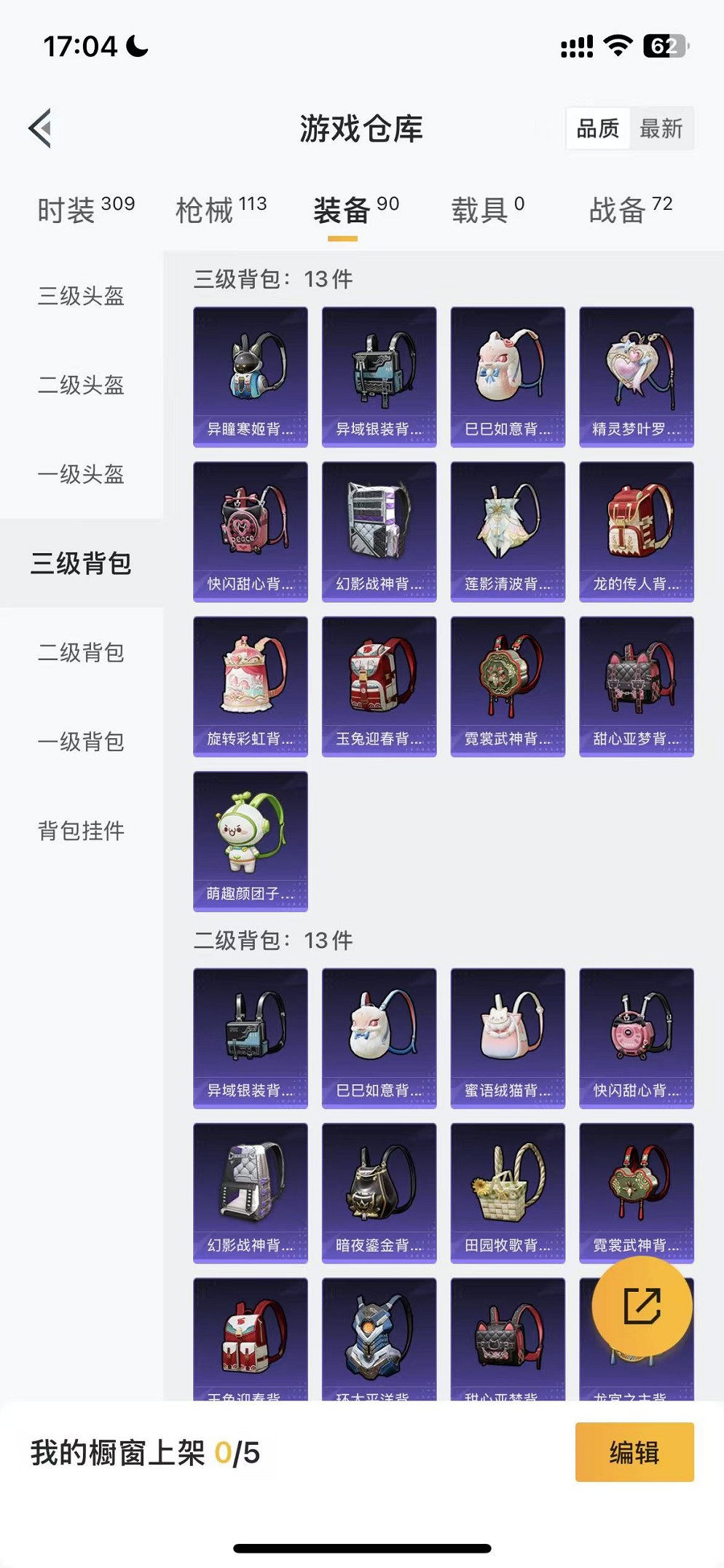
Task: Enable the 品质 sorting option
Action: [597, 128]
